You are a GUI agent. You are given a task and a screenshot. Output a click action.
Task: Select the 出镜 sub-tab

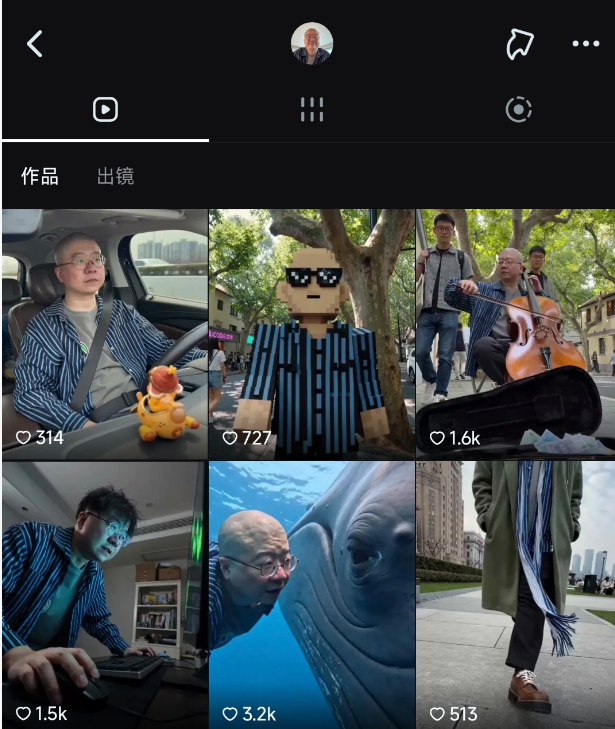(x=115, y=177)
